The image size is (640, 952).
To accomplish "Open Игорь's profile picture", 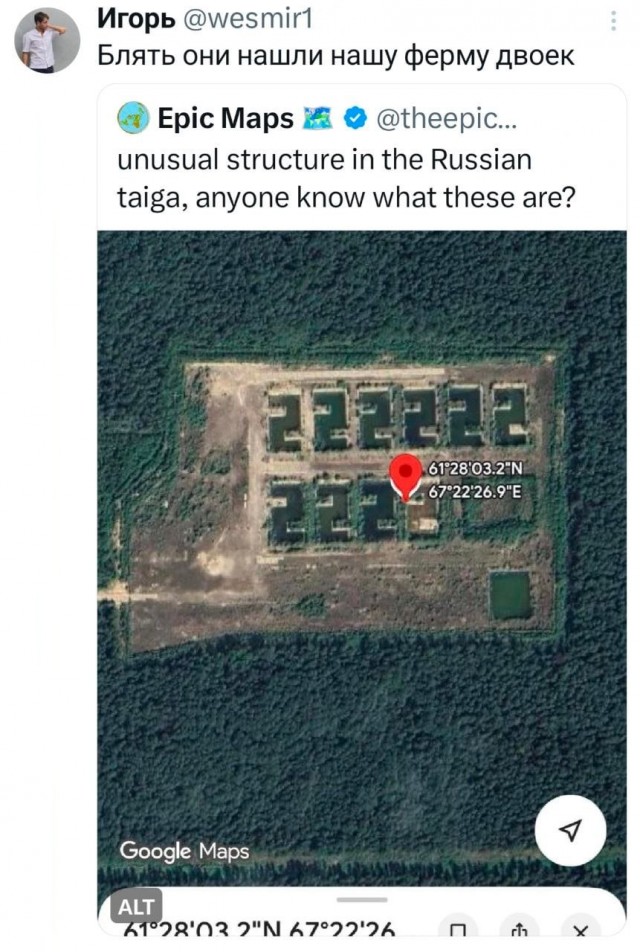I will pyautogui.click(x=47, y=41).
